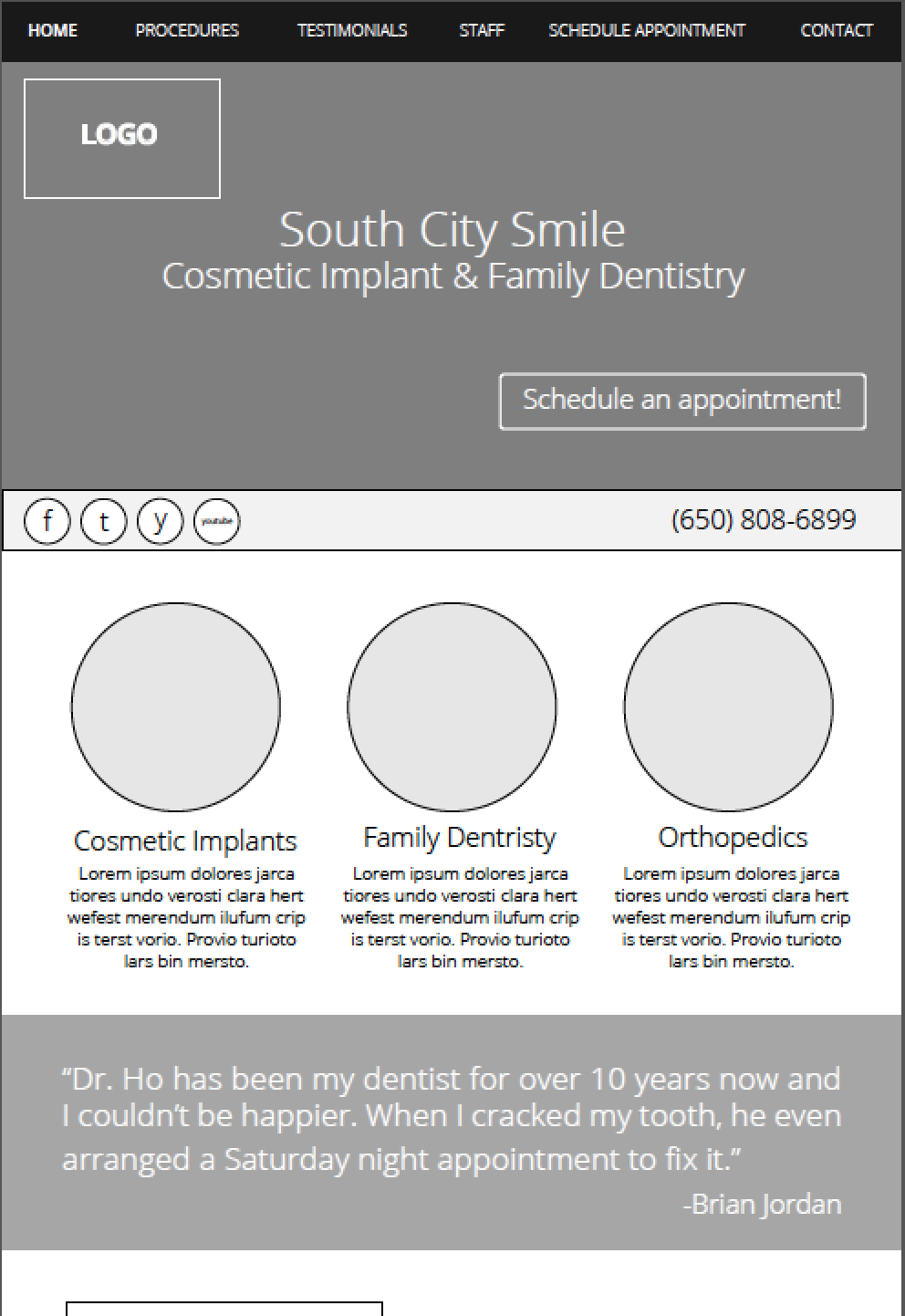Open the Testimonials page
Screen dimensions: 905x1316
(352, 30)
